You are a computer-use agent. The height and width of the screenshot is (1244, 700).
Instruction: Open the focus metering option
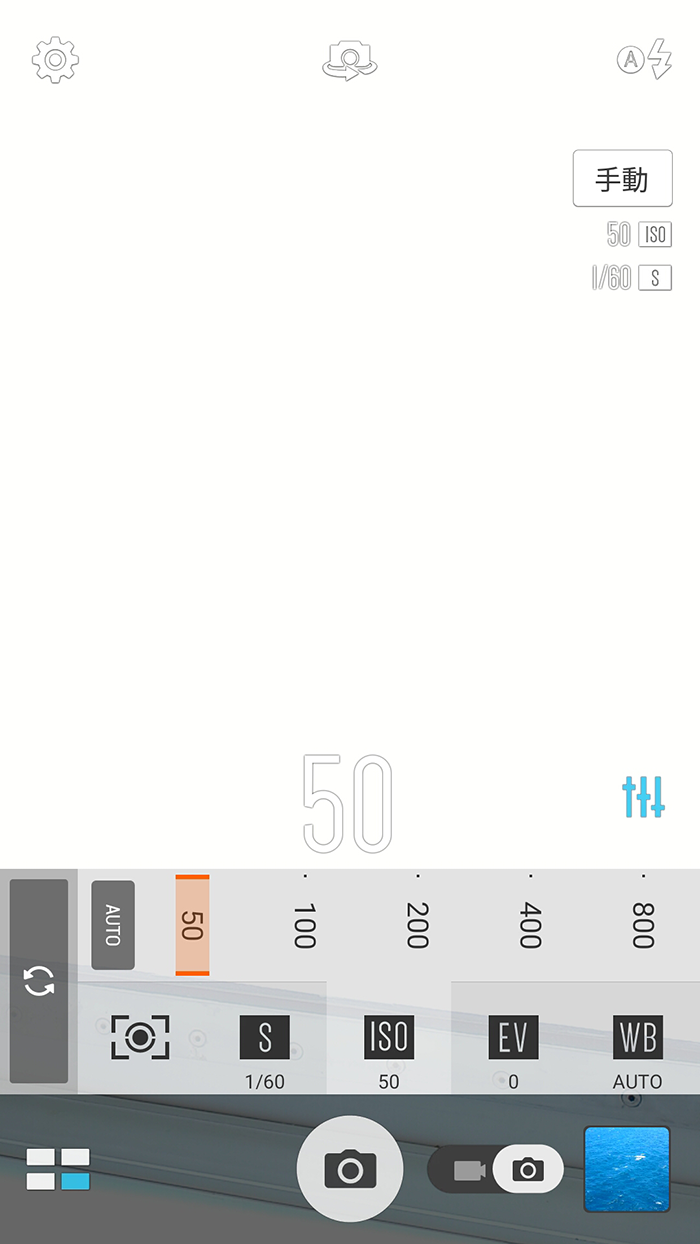(140, 1037)
